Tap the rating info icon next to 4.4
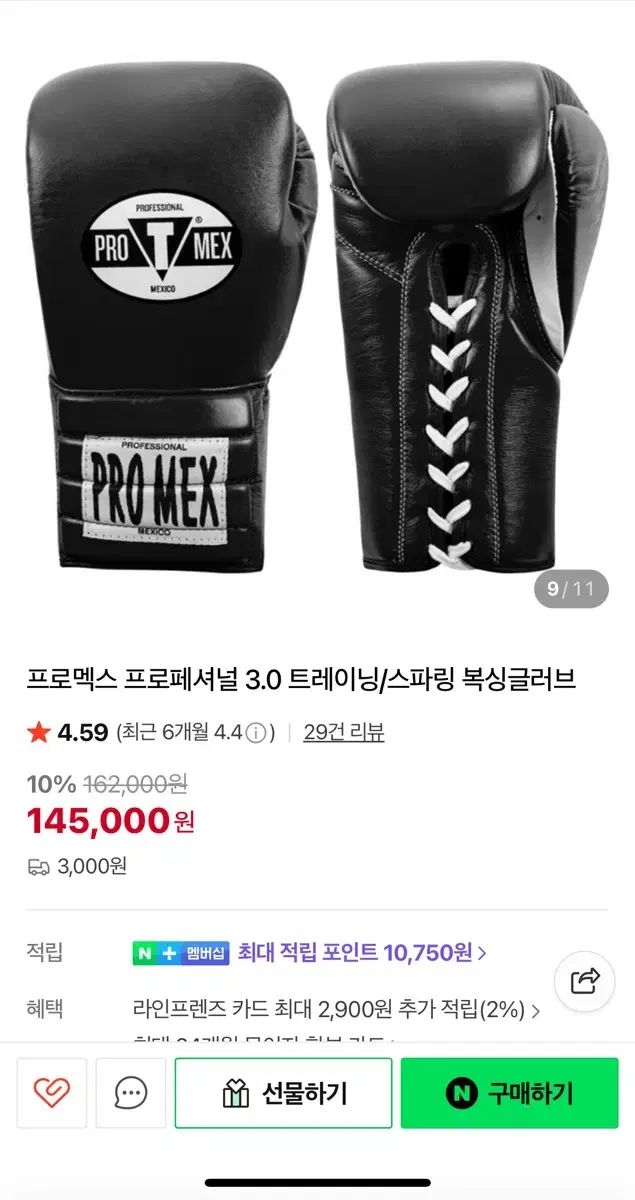Viewport: 635px width, 1200px height. pyautogui.click(x=257, y=733)
